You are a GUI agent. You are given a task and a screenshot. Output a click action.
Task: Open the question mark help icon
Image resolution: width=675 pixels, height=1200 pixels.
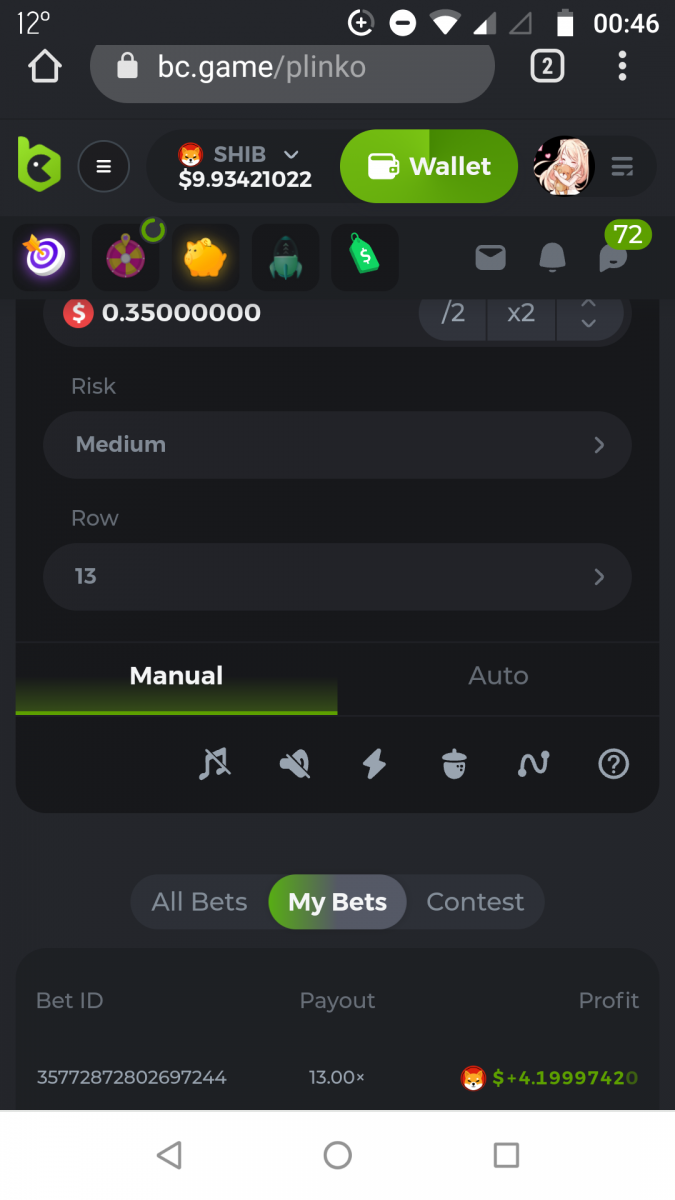pyautogui.click(x=613, y=764)
